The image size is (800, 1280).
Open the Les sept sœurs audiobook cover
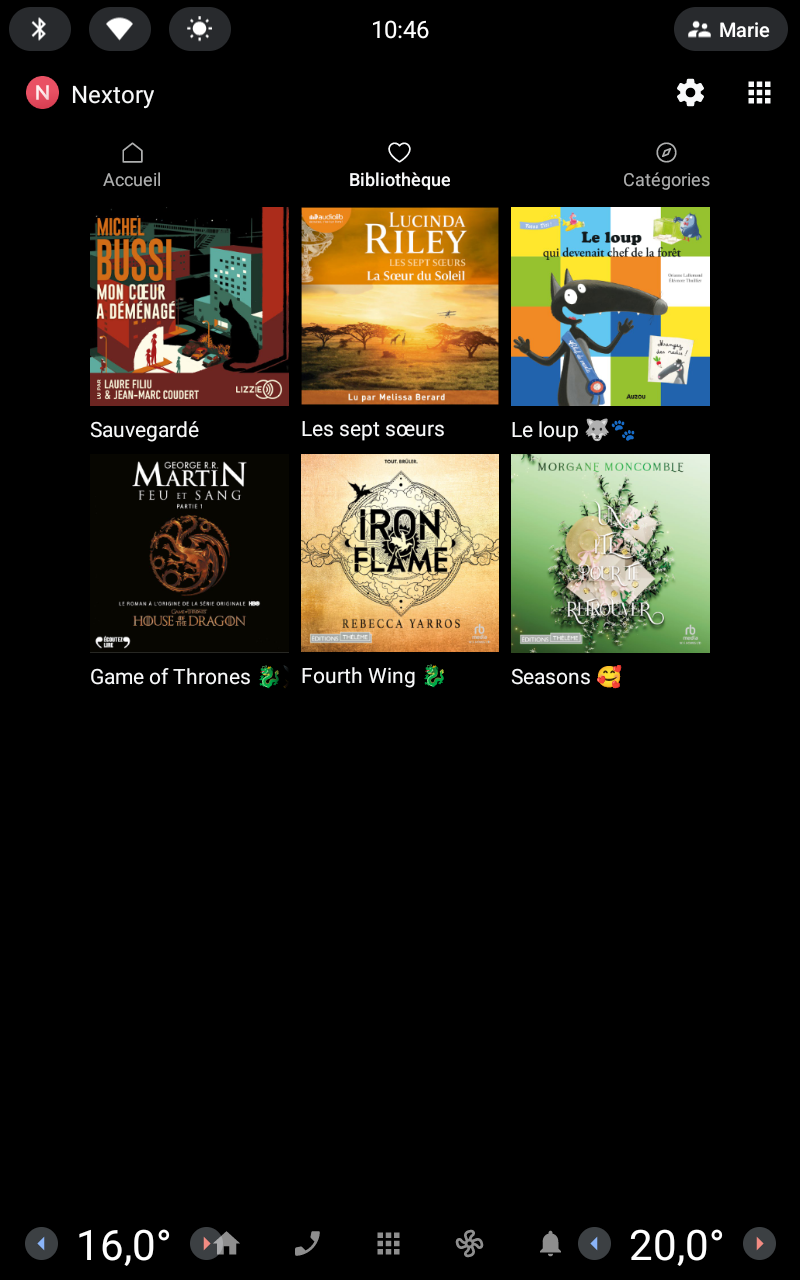coord(399,306)
